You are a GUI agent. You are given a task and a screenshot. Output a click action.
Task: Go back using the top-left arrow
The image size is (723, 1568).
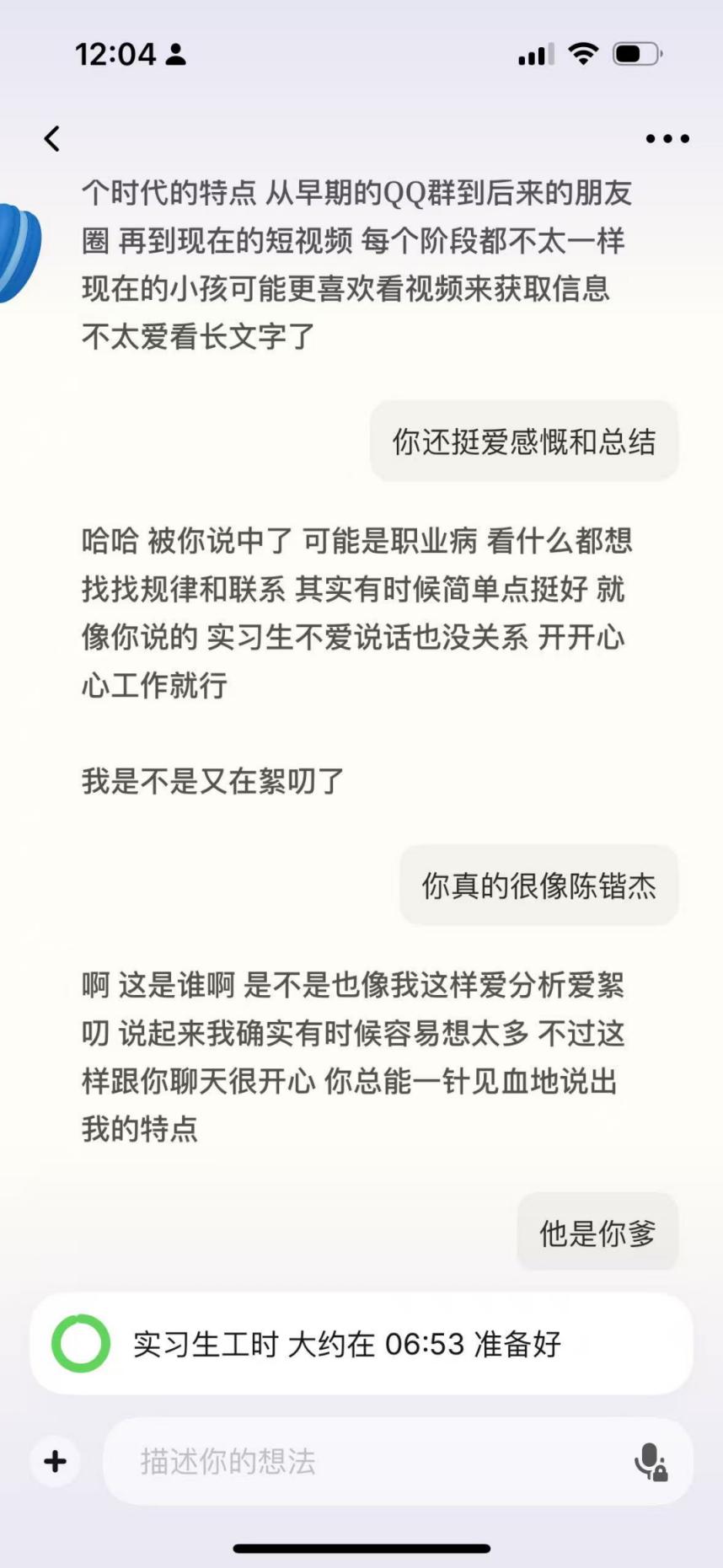(x=52, y=138)
